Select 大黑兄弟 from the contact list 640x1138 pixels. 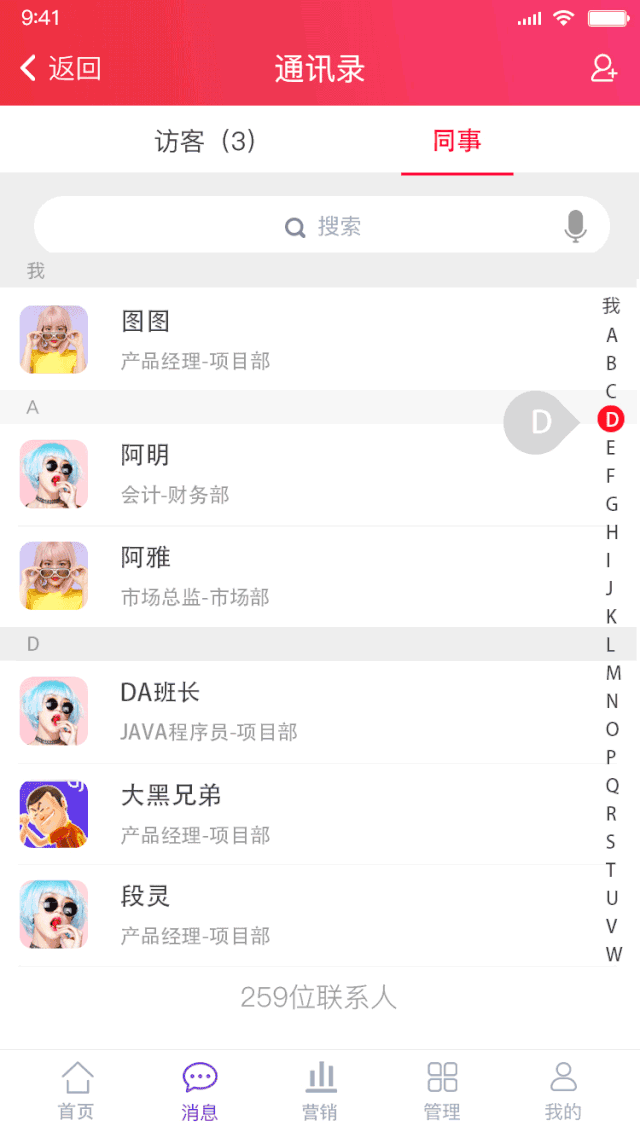[300, 814]
